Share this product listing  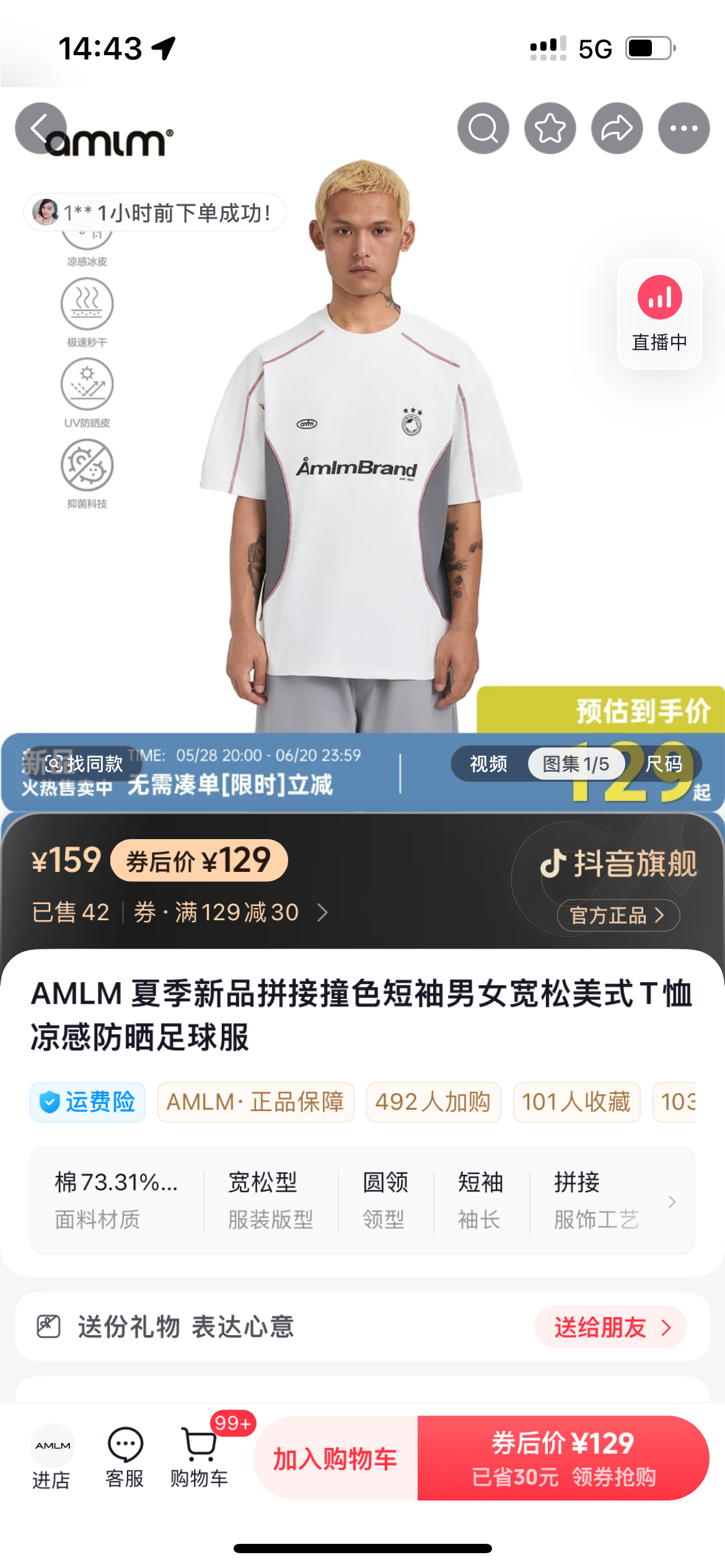(617, 128)
